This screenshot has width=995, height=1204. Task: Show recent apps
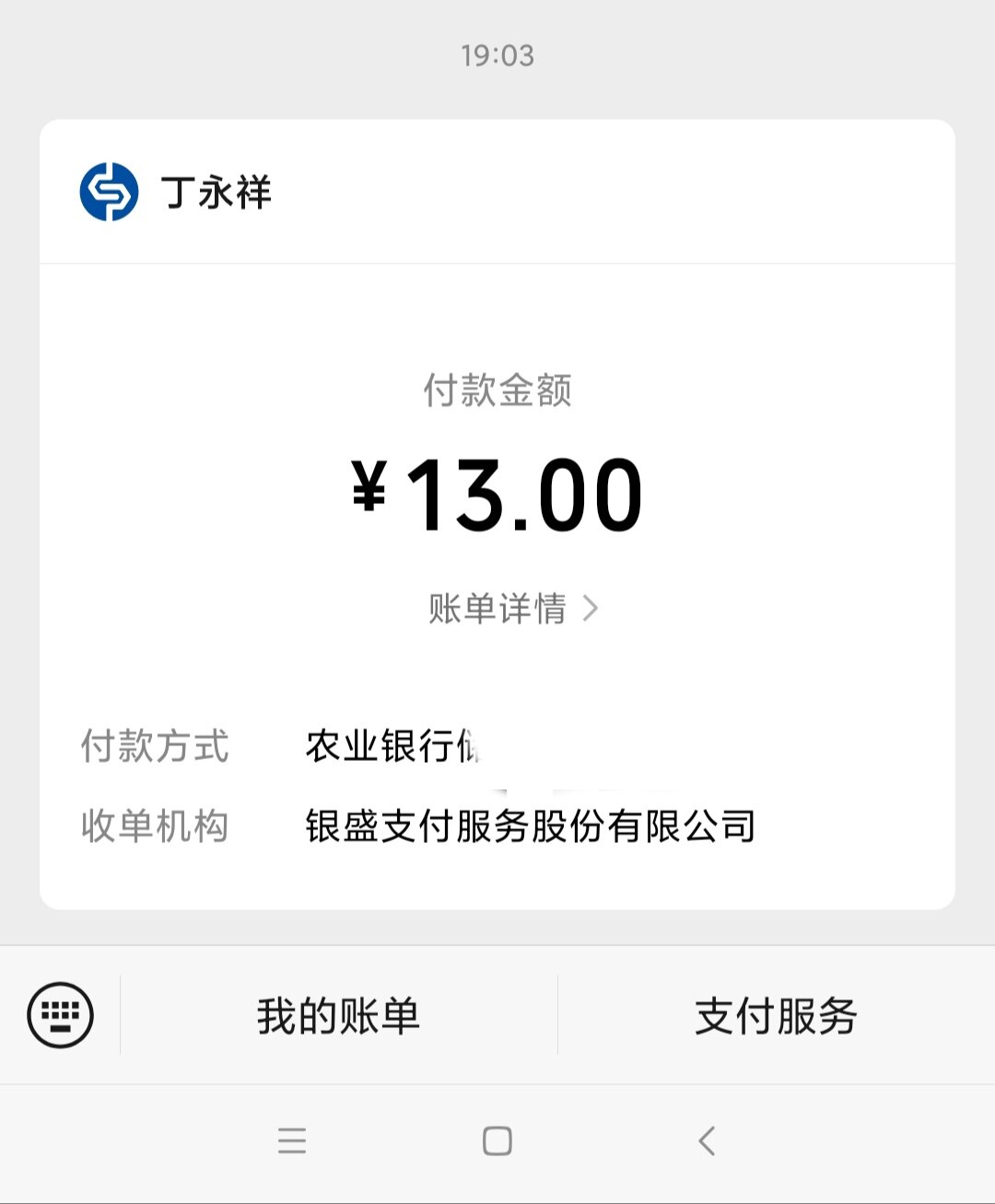[x=291, y=1141]
